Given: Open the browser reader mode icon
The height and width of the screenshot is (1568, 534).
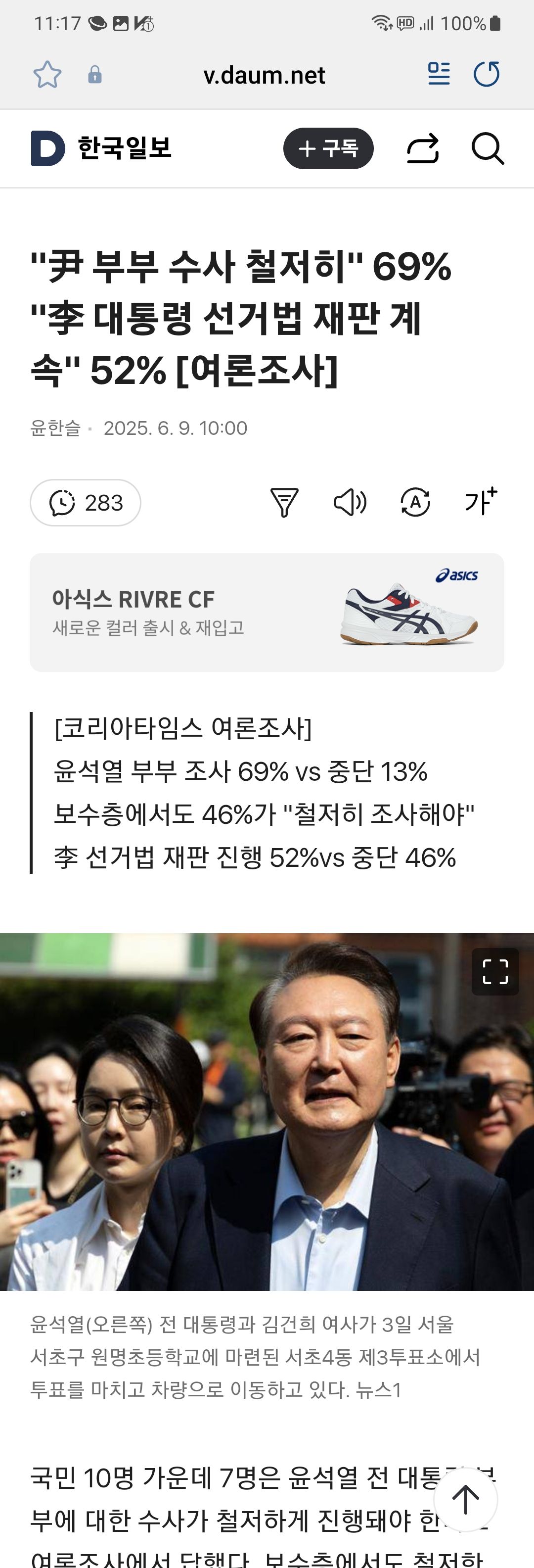Looking at the screenshot, I should (x=439, y=74).
